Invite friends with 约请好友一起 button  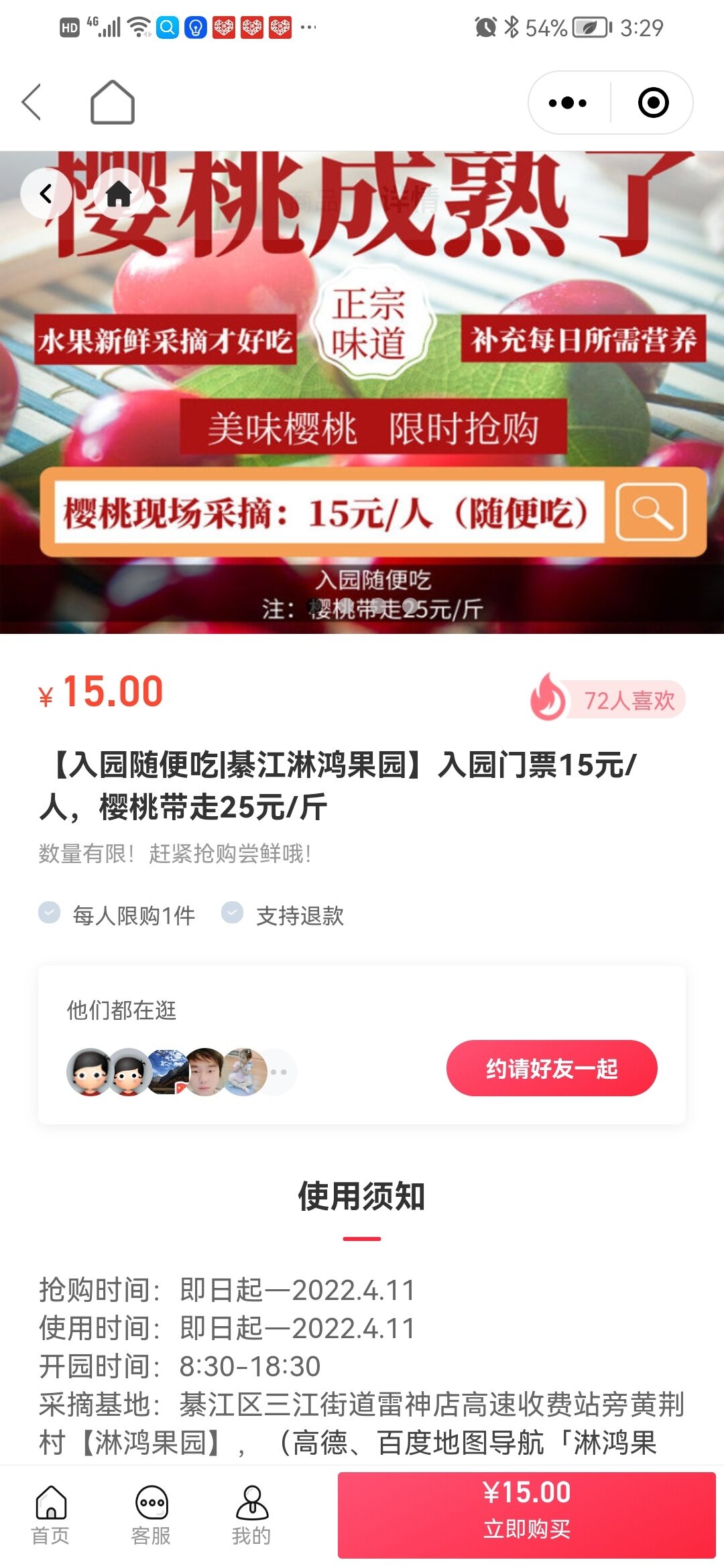point(551,1068)
